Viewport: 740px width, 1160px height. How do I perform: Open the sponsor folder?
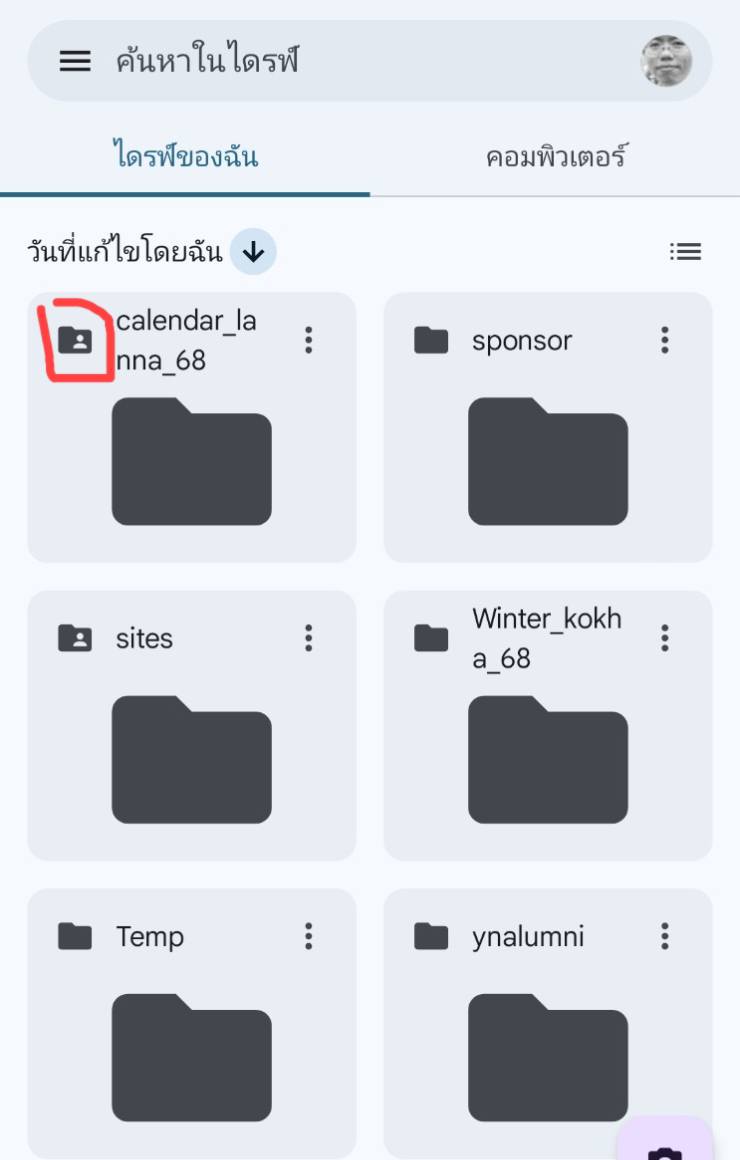[547, 460]
